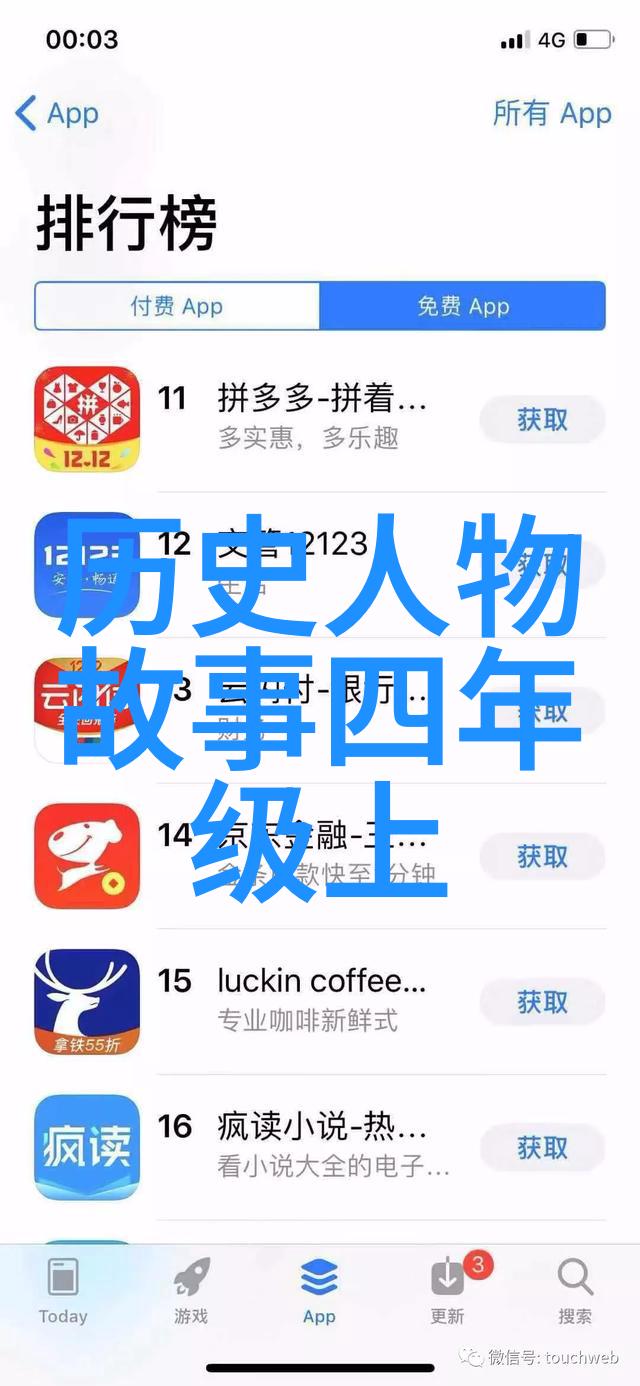Screen dimensions: 640x1386
Task: Switch to the 付费 App segment
Action: [177, 306]
